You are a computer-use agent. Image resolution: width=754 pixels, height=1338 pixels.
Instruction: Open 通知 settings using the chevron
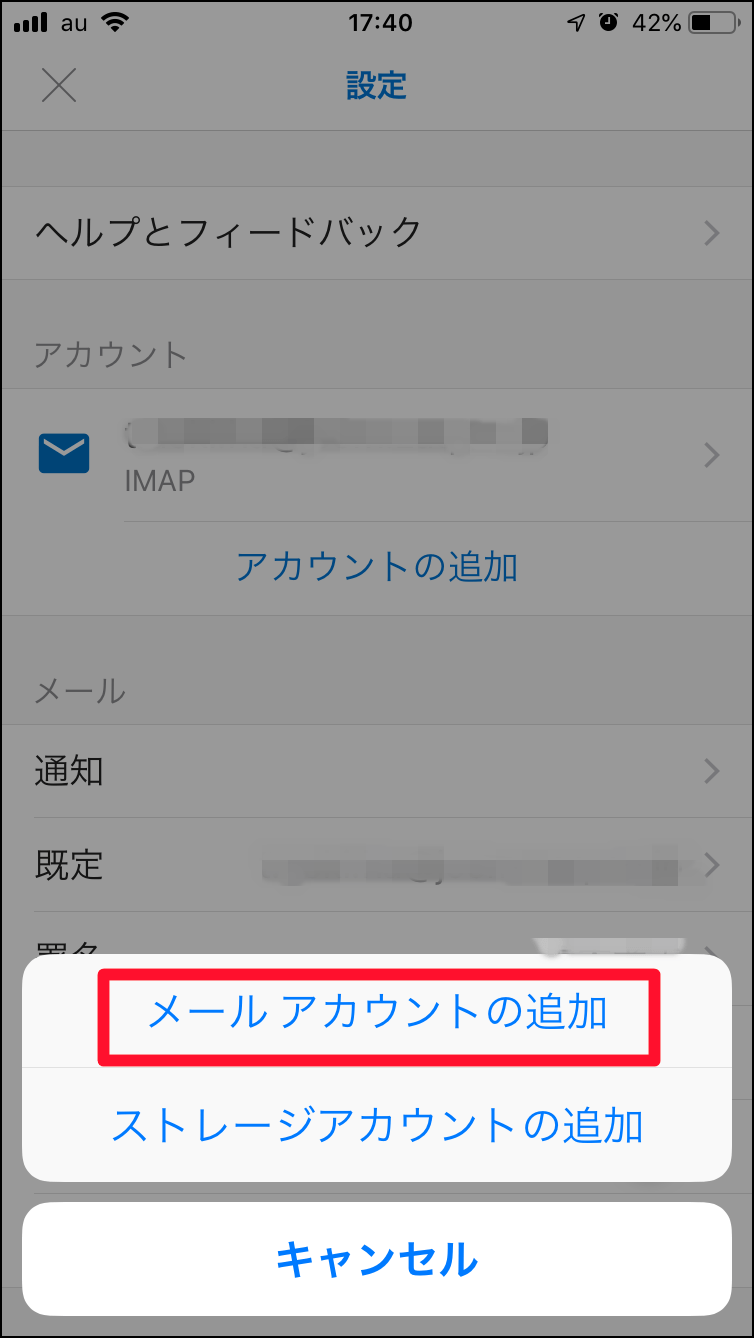coord(712,771)
